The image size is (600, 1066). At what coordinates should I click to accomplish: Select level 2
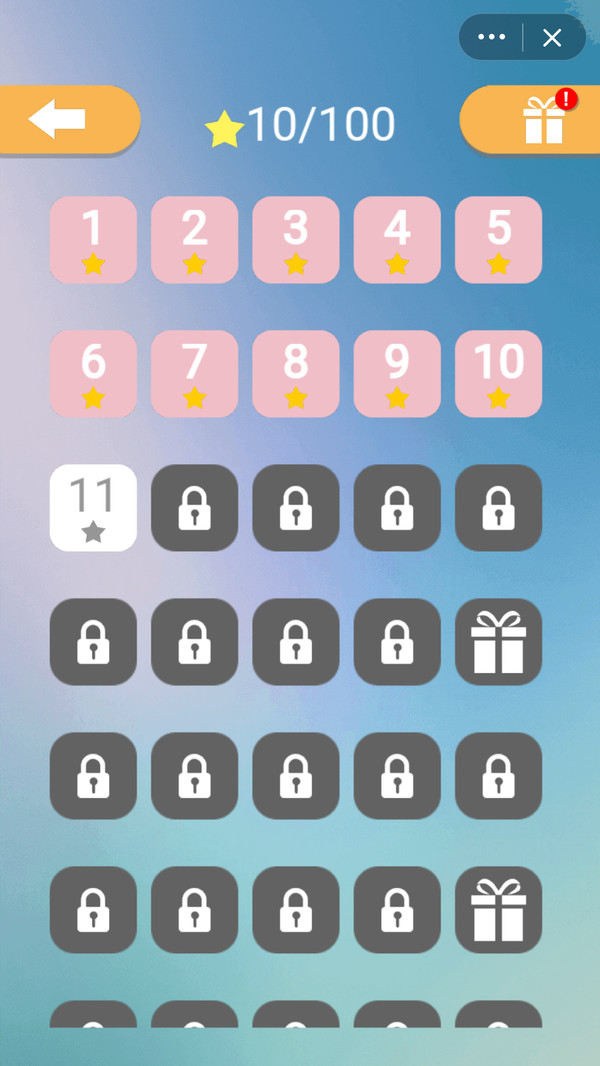click(194, 239)
